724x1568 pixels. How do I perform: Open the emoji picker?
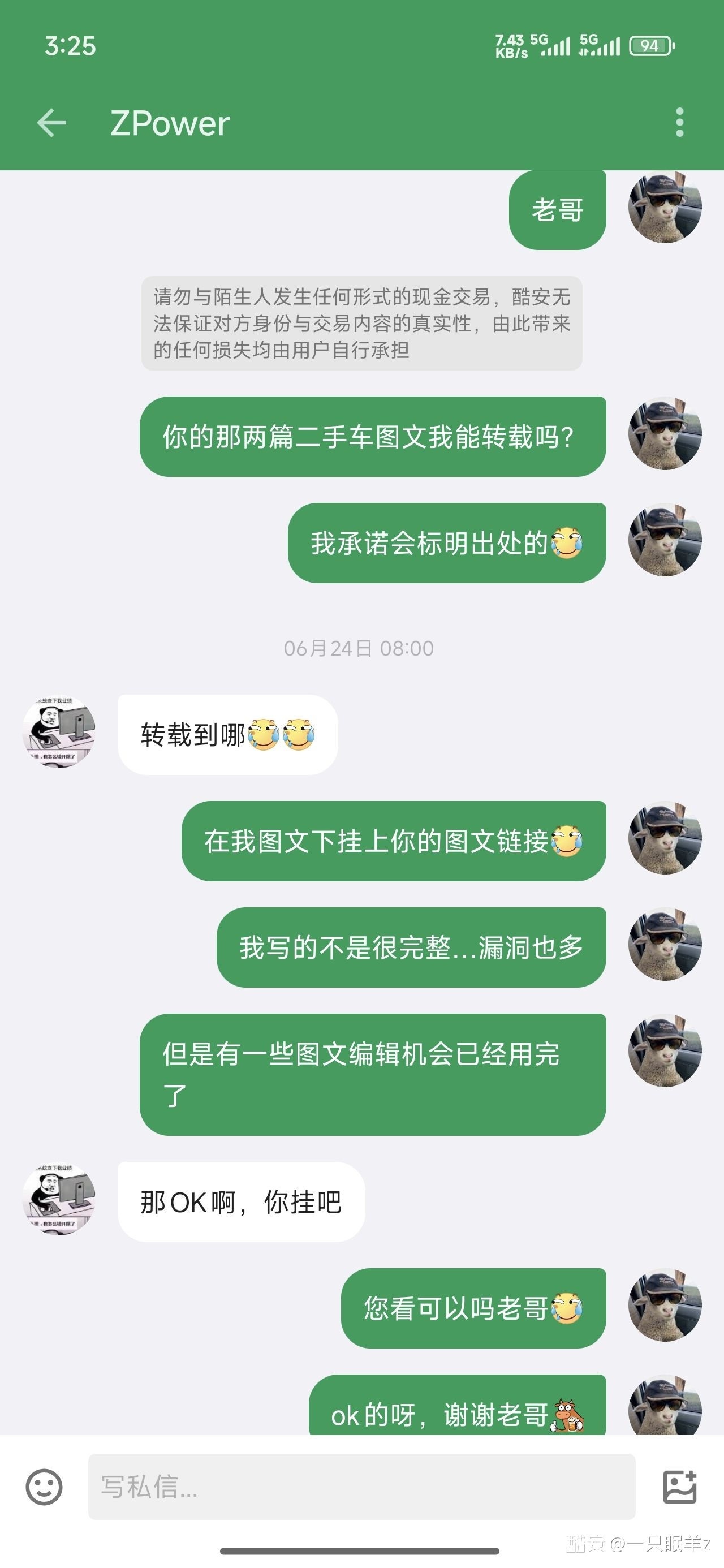point(44,1487)
